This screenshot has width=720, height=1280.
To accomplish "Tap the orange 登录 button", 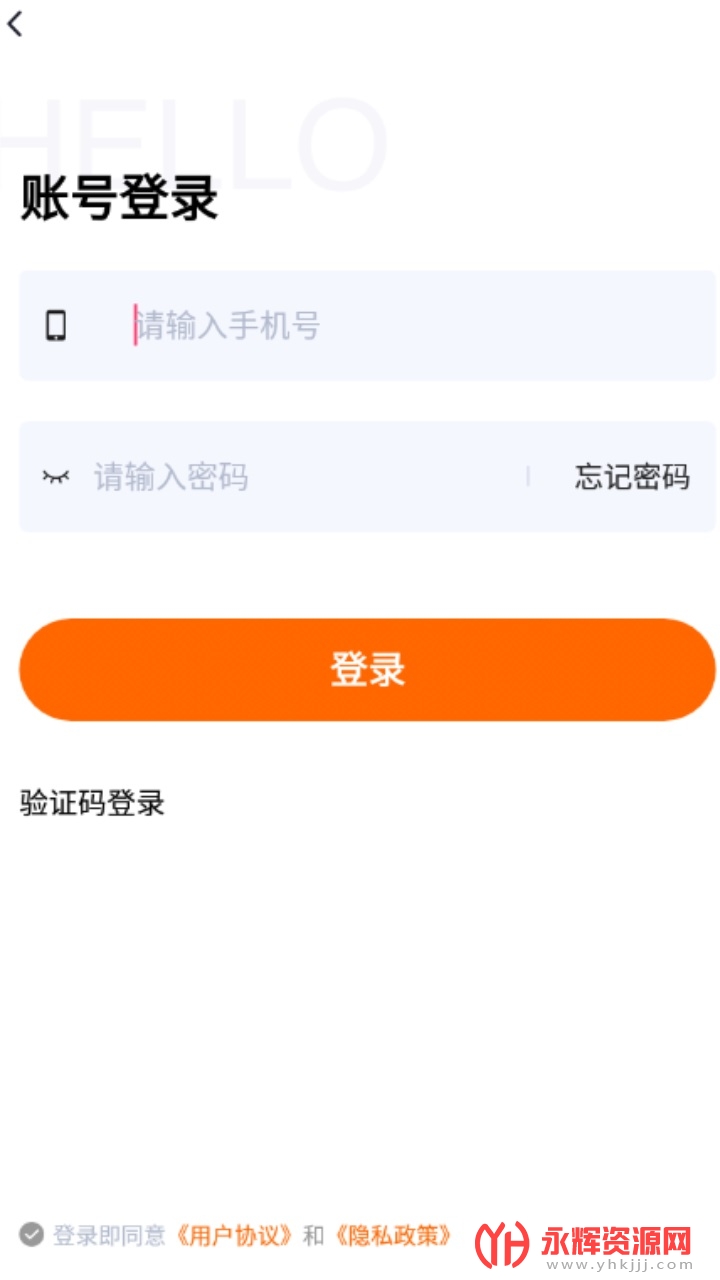I will 367,669.
